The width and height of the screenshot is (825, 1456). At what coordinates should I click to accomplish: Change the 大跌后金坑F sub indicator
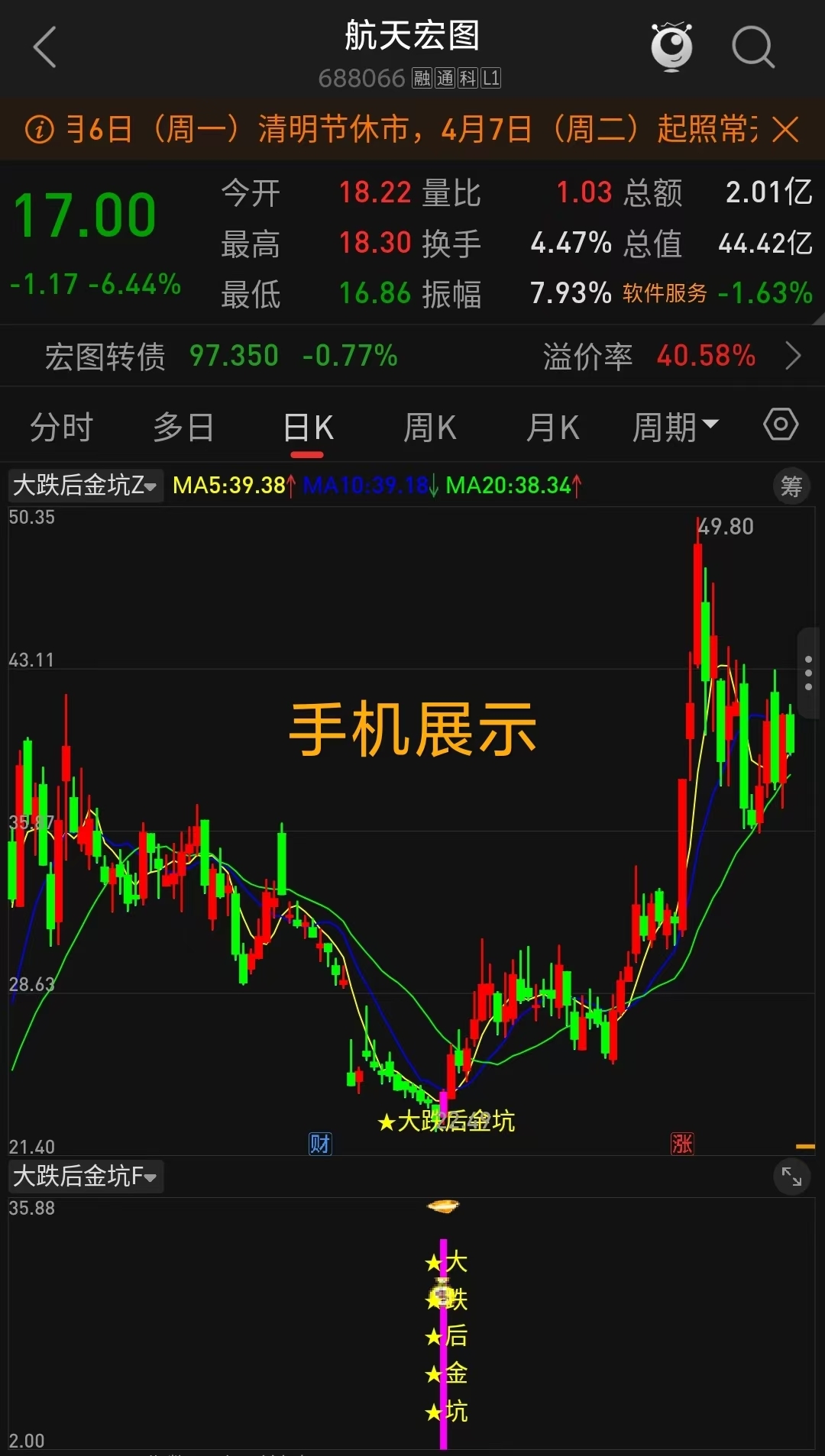pos(85,1176)
